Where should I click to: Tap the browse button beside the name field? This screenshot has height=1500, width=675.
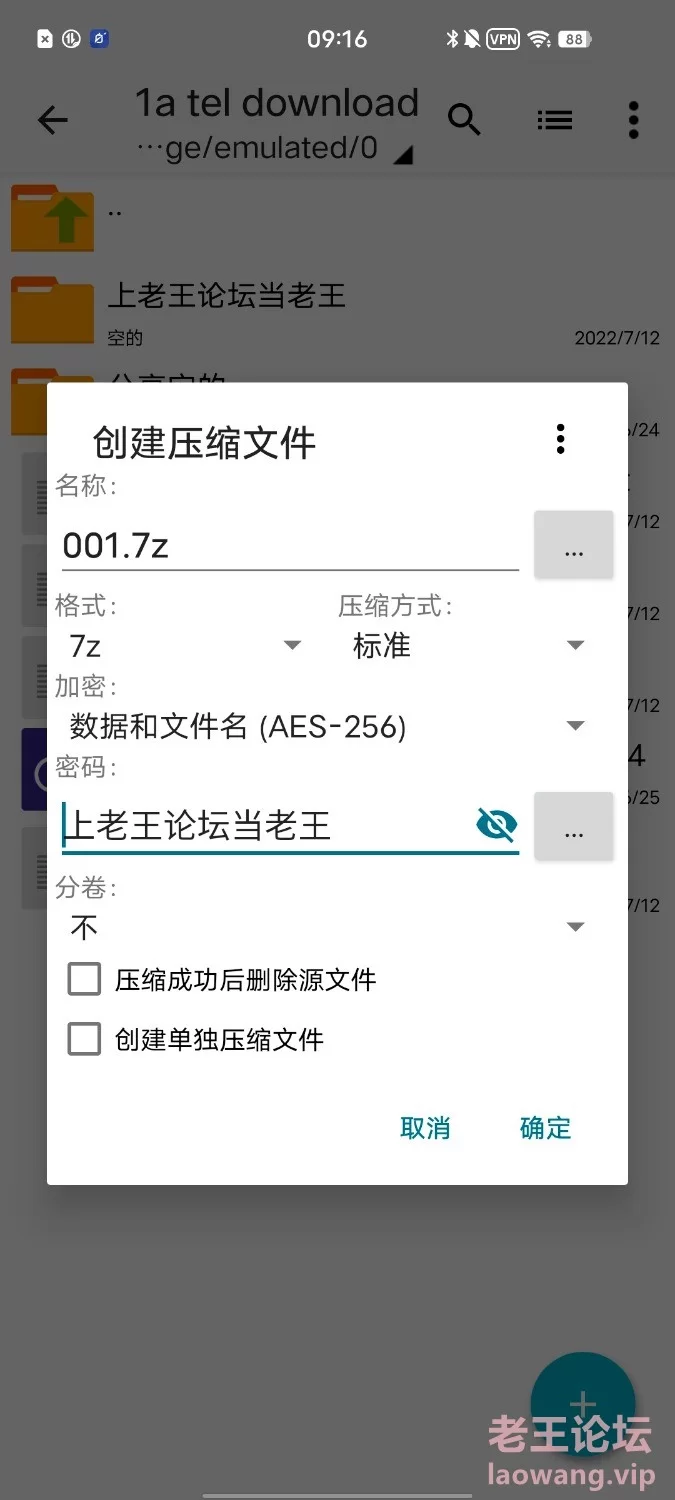click(574, 545)
